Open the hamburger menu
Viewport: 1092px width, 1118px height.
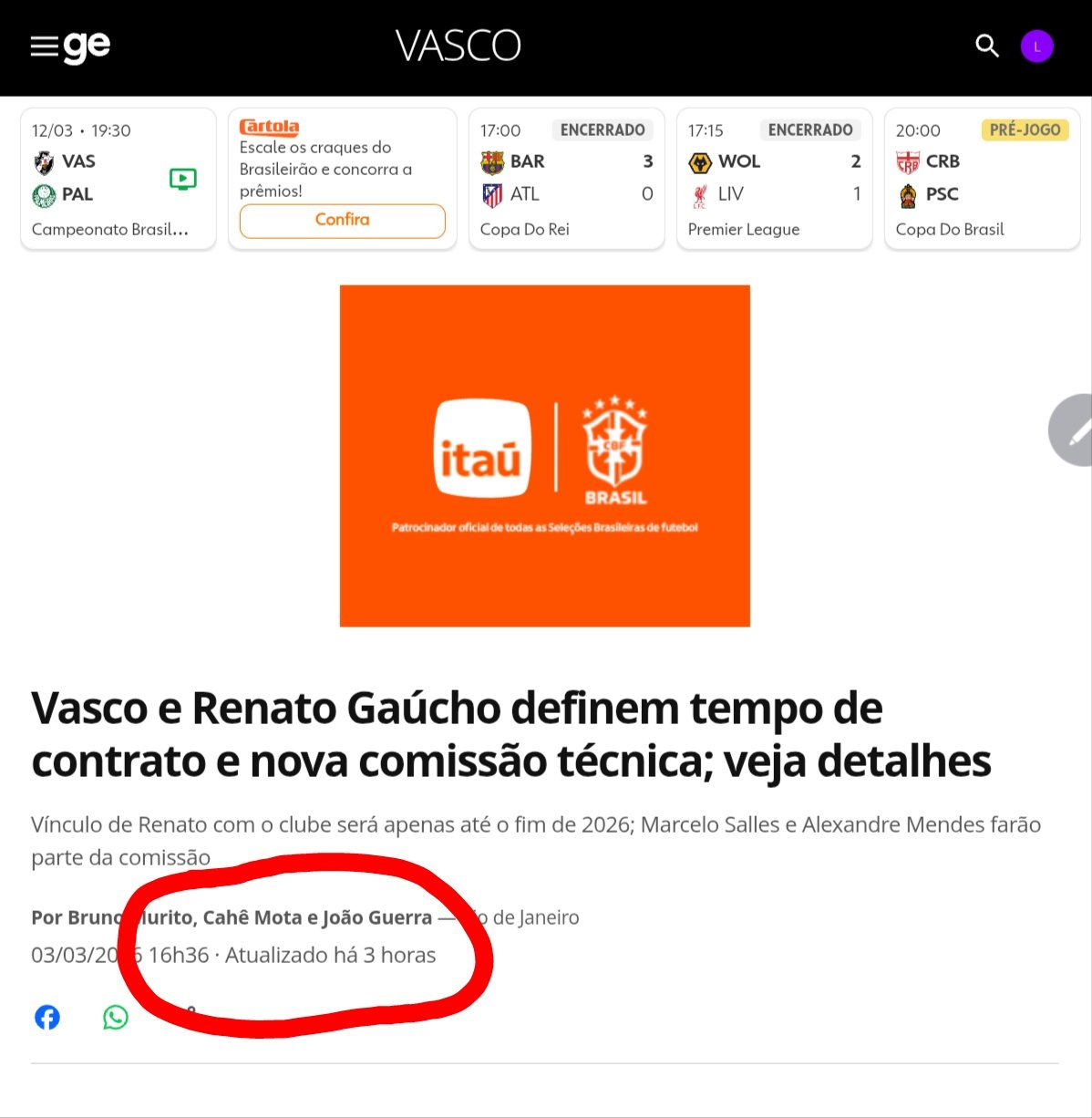tap(44, 46)
